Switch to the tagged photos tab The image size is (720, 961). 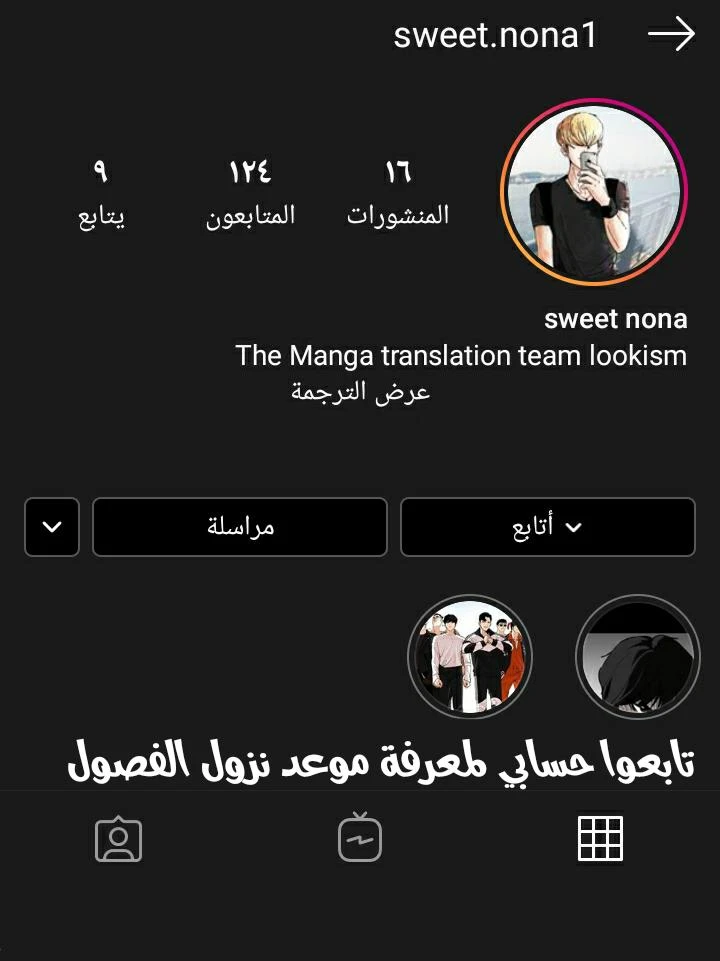click(119, 840)
